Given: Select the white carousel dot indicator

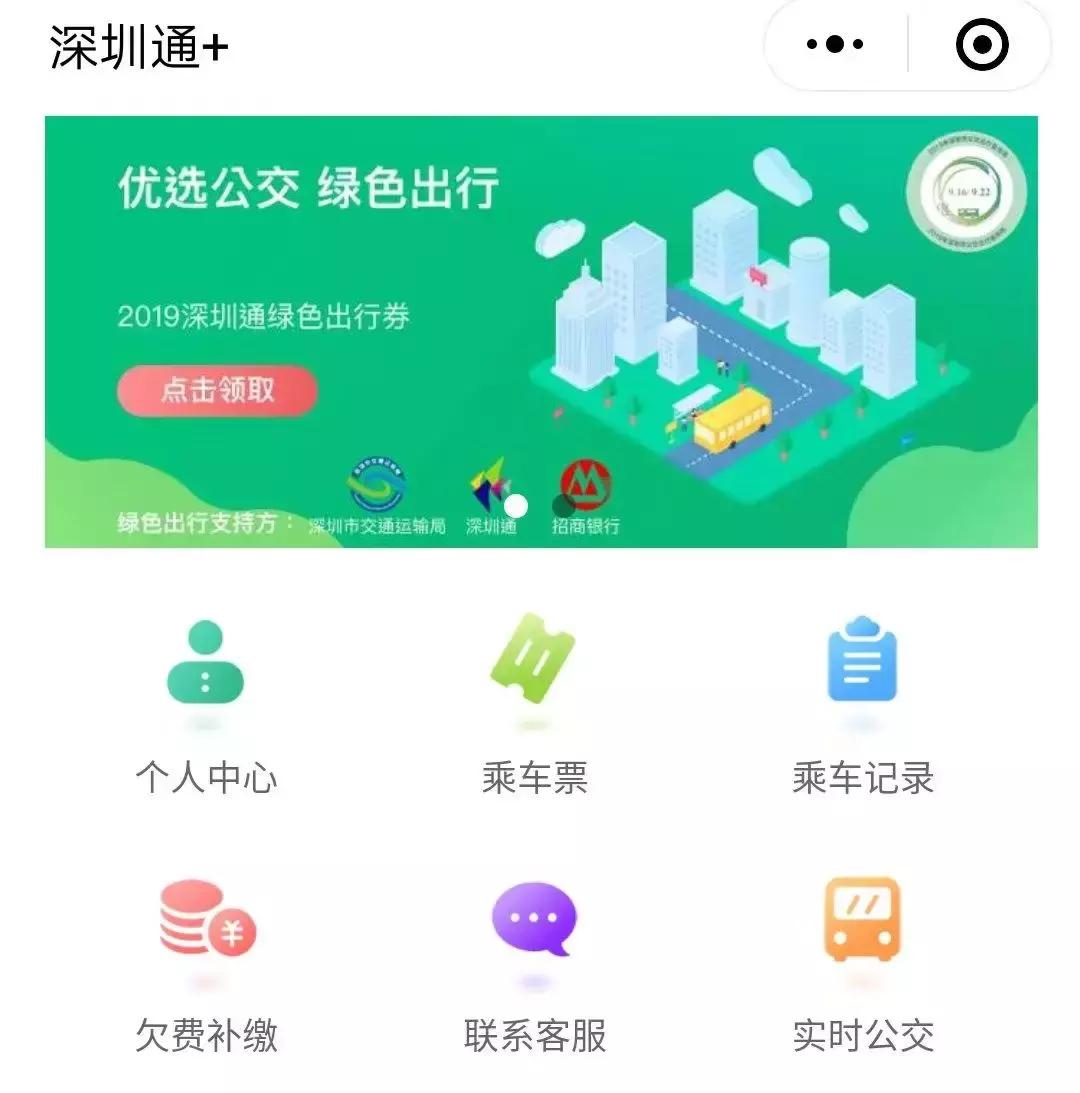Looking at the screenshot, I should click(x=516, y=505).
